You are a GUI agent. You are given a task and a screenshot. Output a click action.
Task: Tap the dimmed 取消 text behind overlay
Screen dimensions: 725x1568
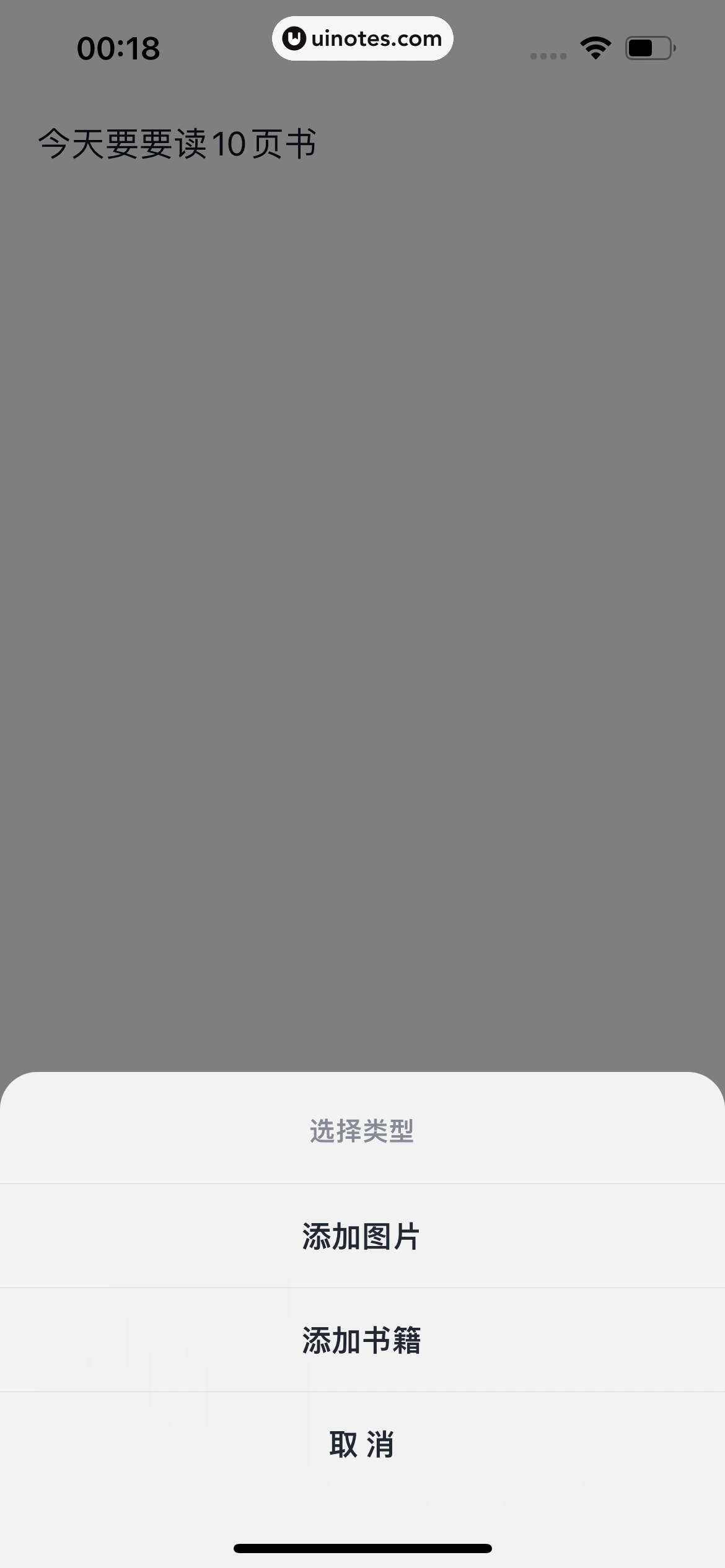(x=362, y=302)
